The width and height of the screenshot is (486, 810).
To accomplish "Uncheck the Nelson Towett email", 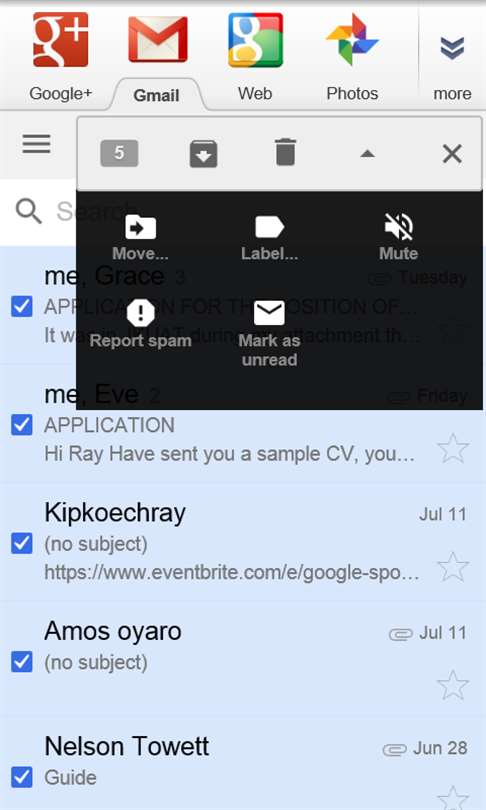I will [x=22, y=777].
